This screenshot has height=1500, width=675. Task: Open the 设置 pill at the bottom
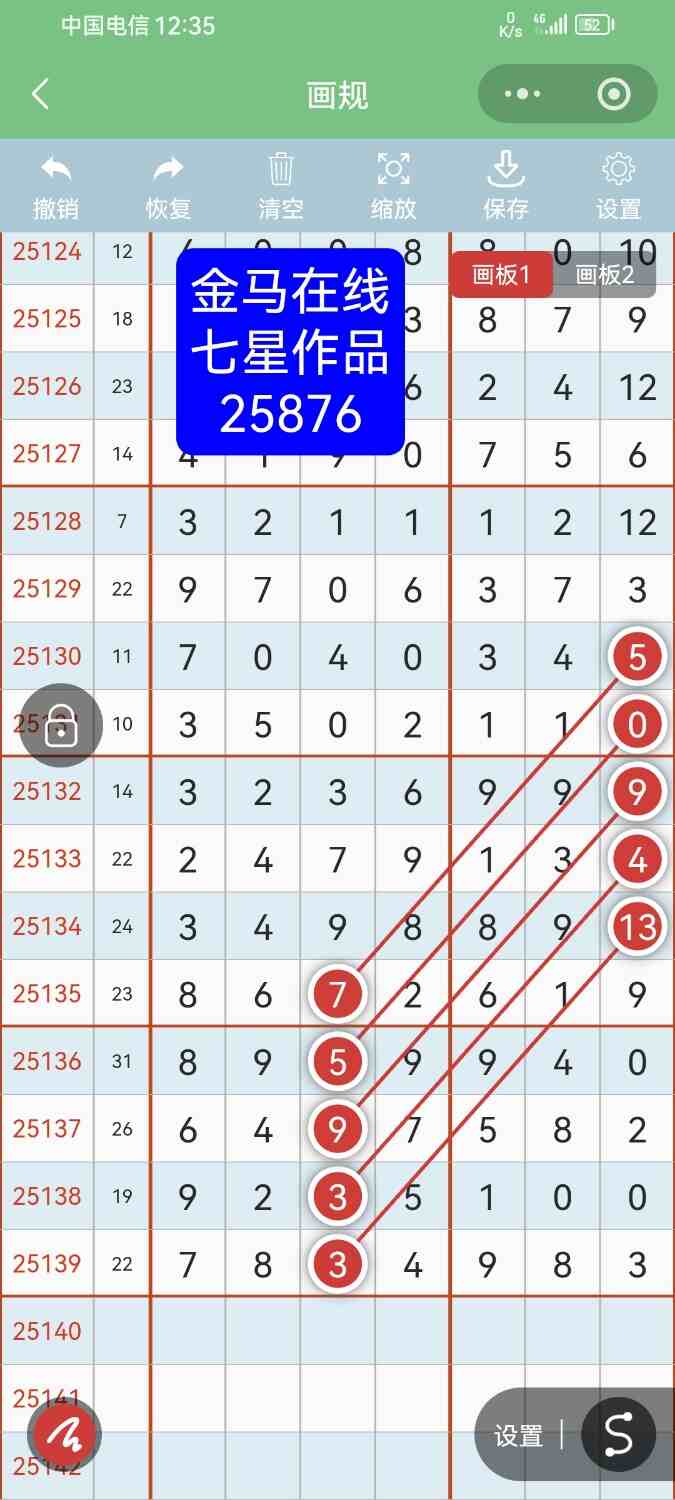tap(518, 1436)
